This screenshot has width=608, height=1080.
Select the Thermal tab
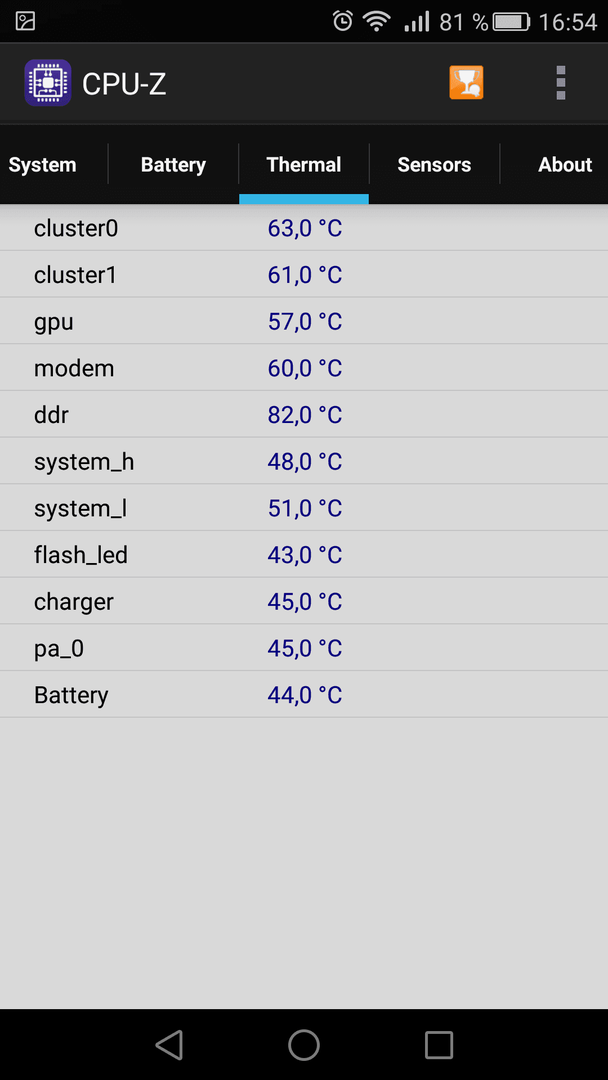pyautogui.click(x=304, y=165)
